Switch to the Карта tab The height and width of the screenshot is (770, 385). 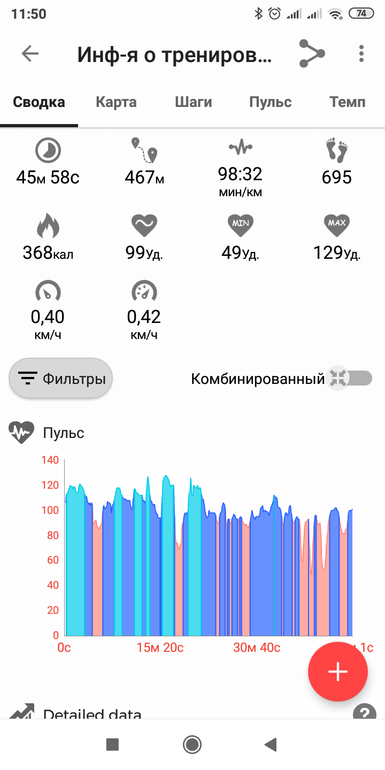[x=116, y=102]
